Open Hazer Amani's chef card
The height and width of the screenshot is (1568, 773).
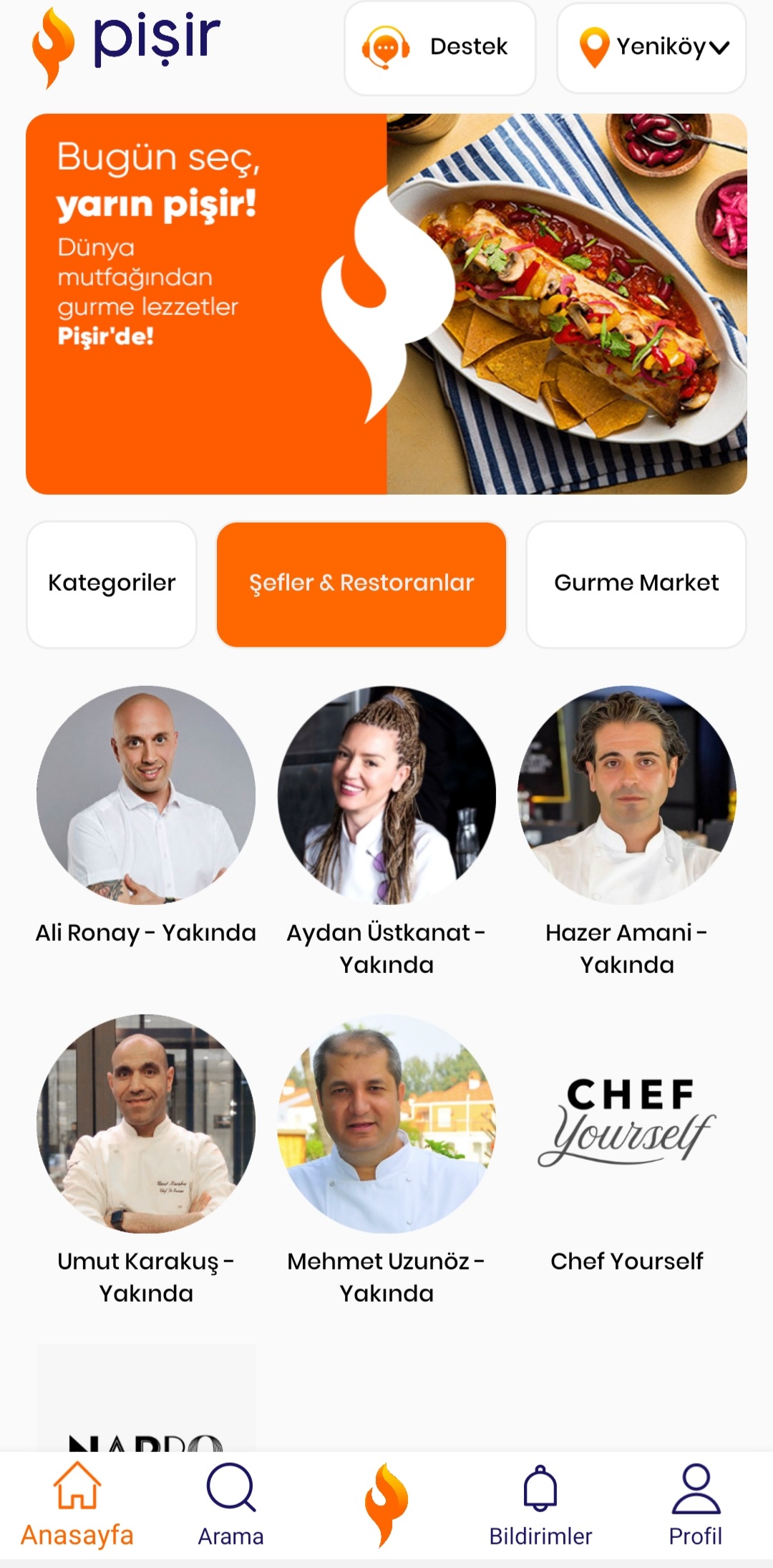[x=627, y=795]
